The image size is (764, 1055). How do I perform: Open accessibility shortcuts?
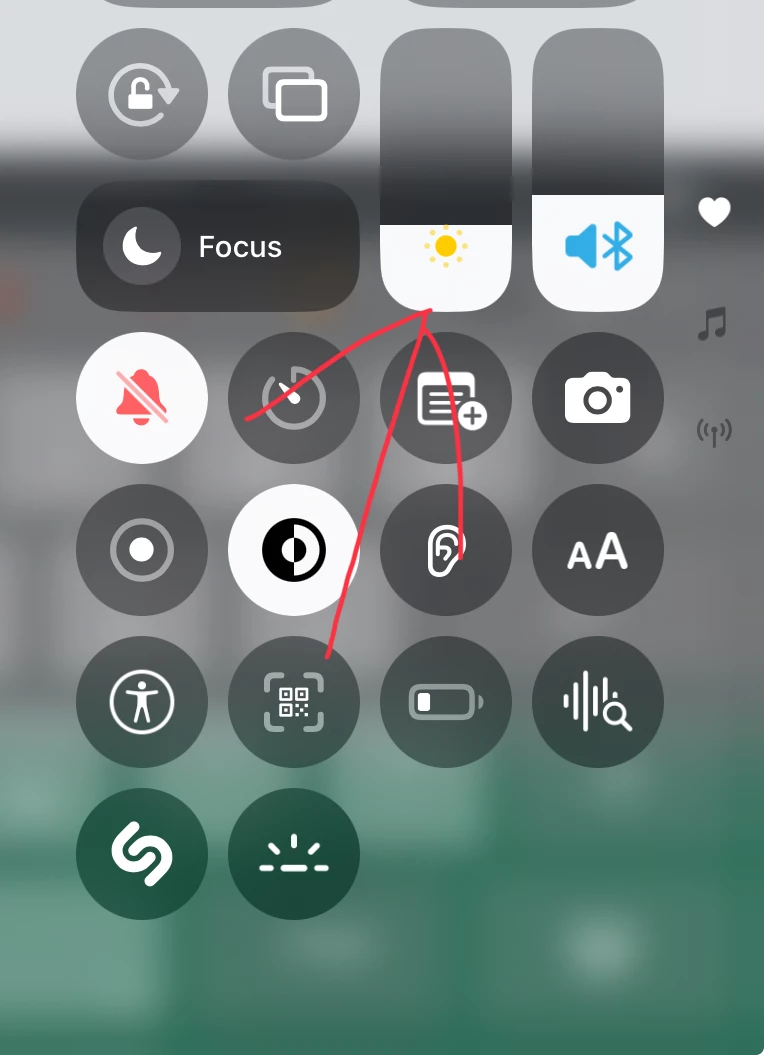click(x=142, y=702)
